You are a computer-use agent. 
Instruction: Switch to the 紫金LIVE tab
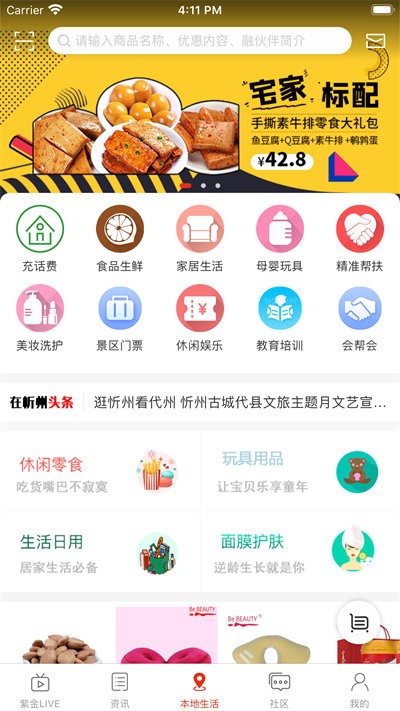point(40,690)
